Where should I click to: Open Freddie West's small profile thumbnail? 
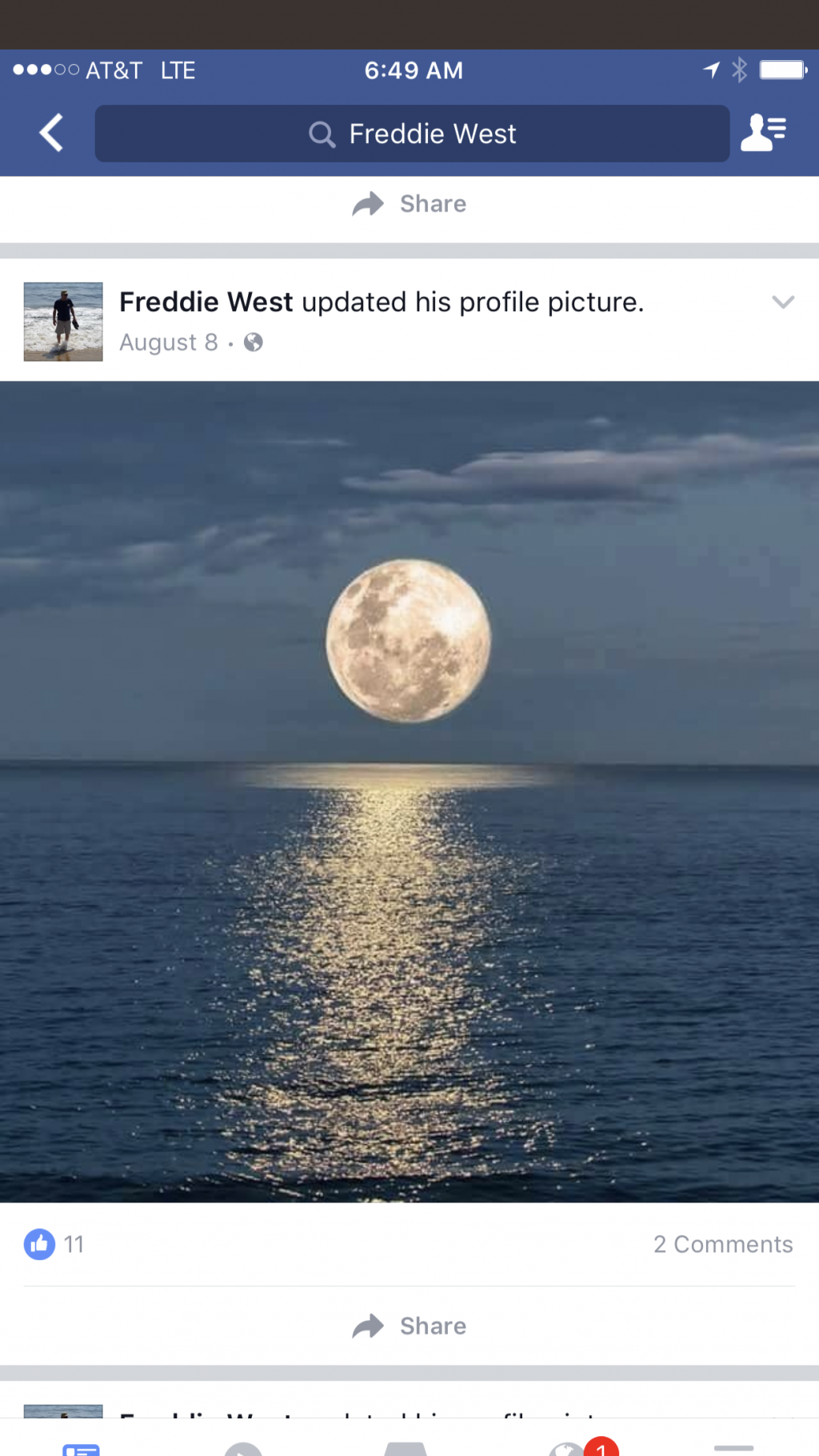63,322
